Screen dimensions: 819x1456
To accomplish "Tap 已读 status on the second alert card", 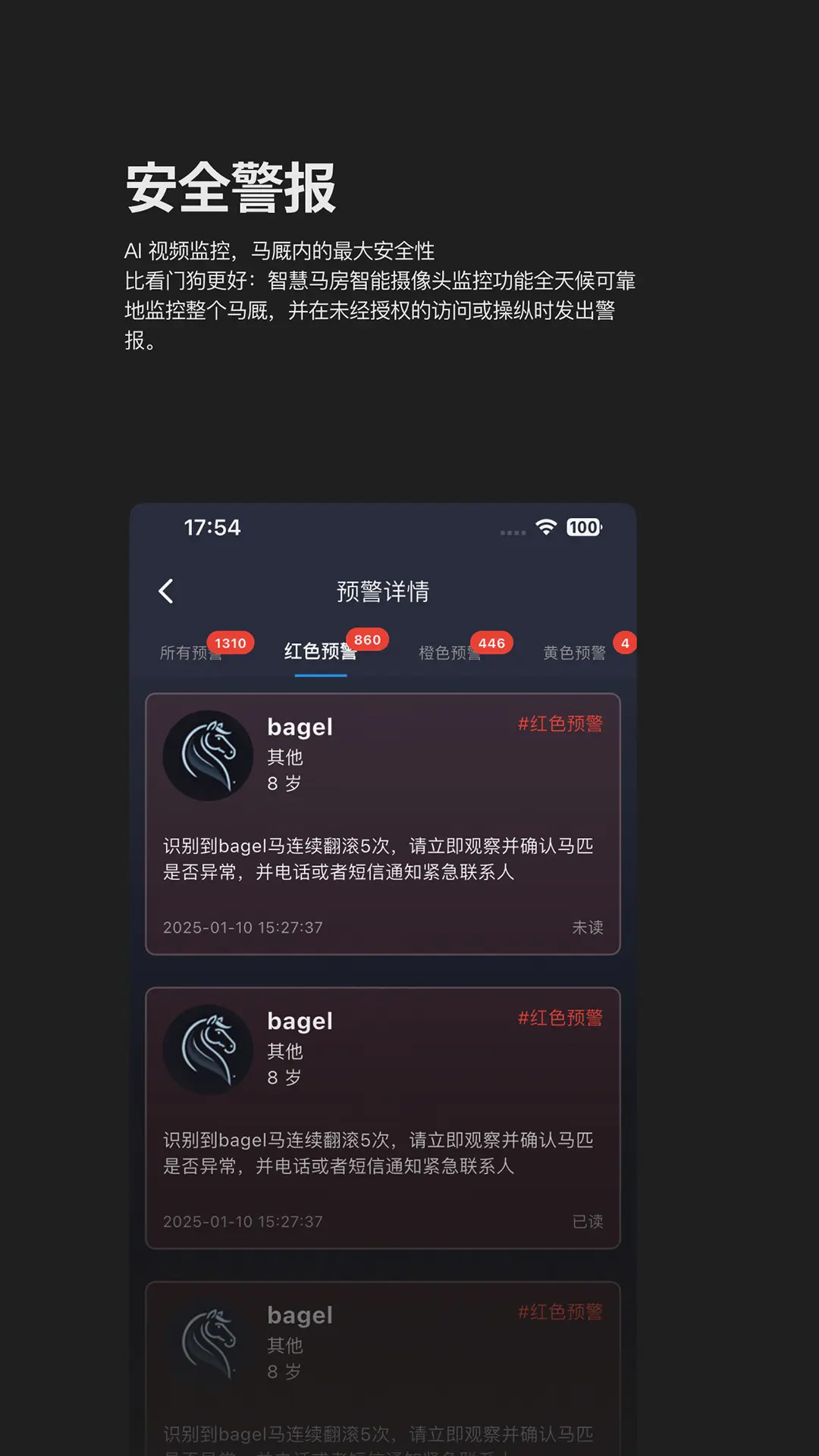I will coord(588,1222).
